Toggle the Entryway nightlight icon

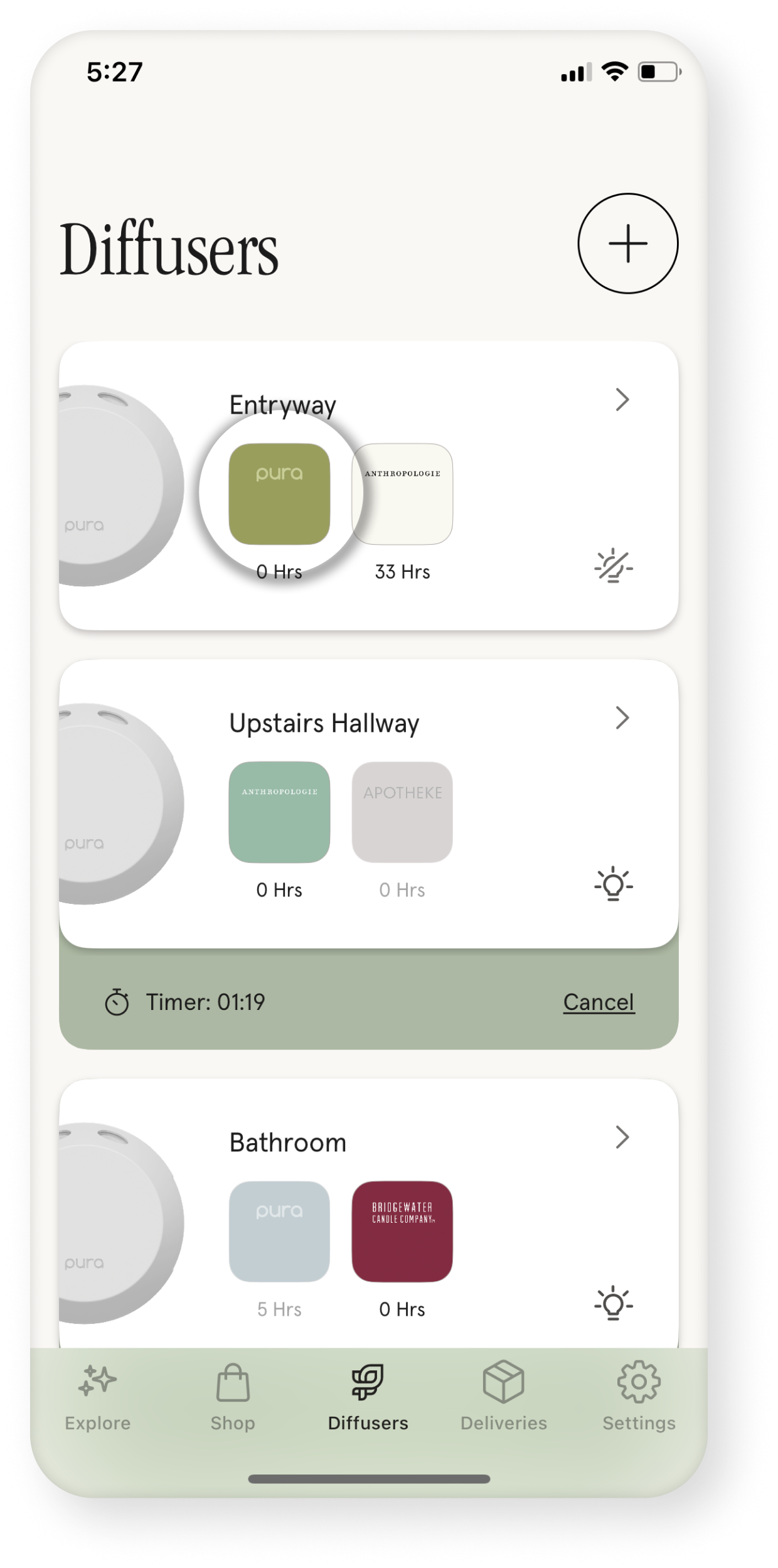click(x=613, y=566)
